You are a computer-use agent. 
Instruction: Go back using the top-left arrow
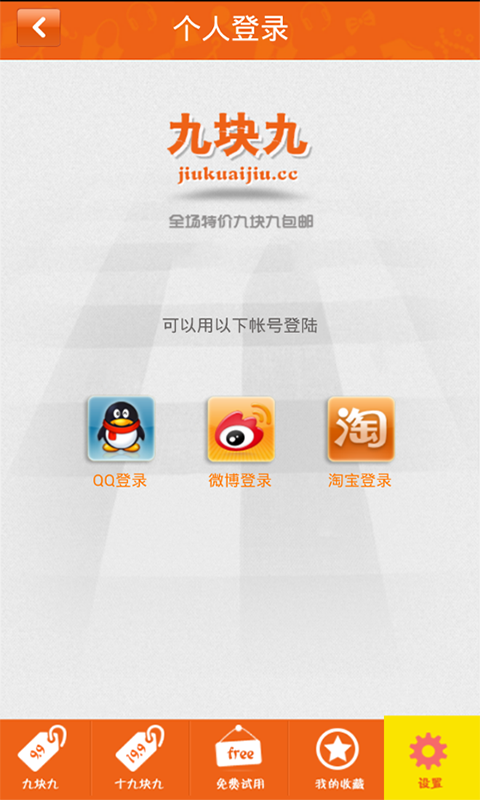click(x=39, y=28)
